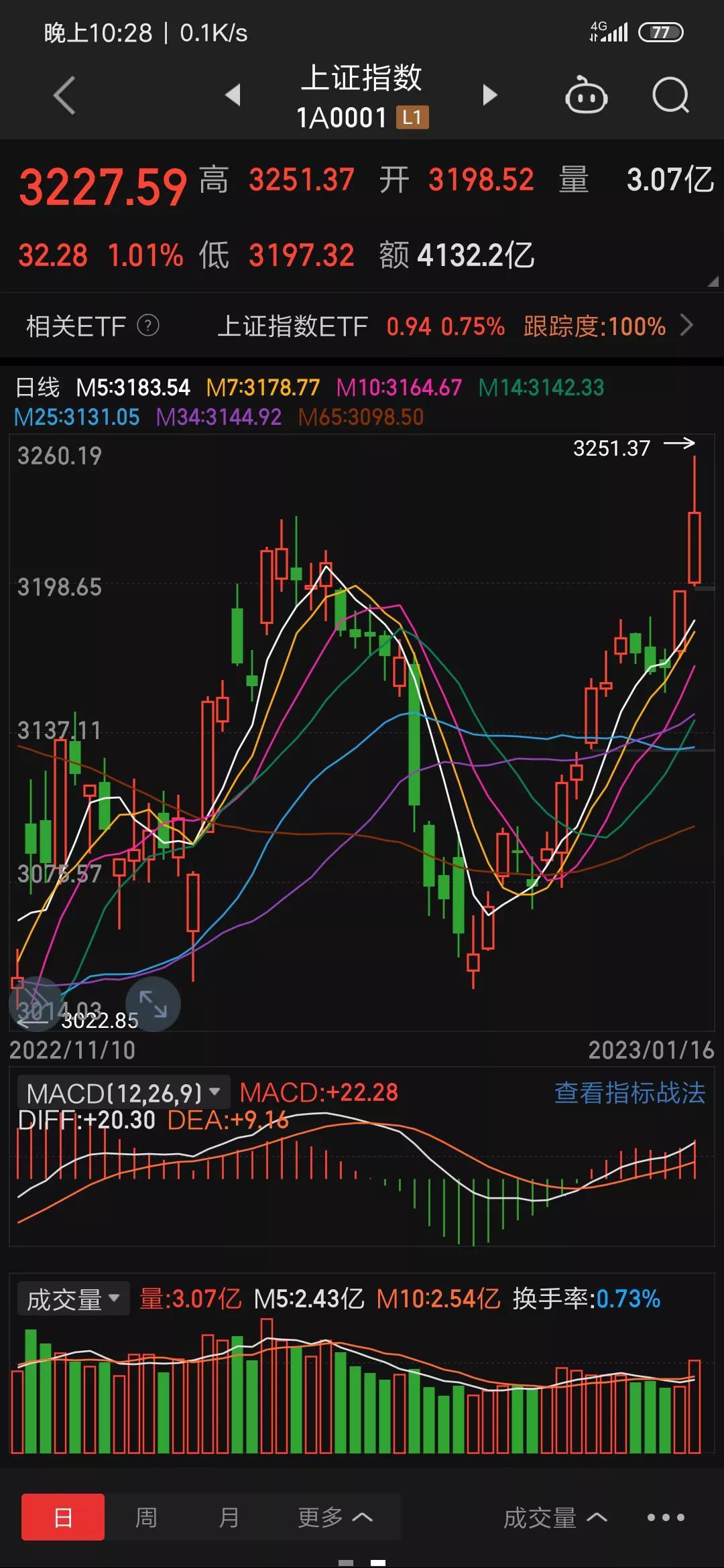Tap the question mark beside 相关ETF
Screen dimensions: 724x1568
[x=147, y=325]
